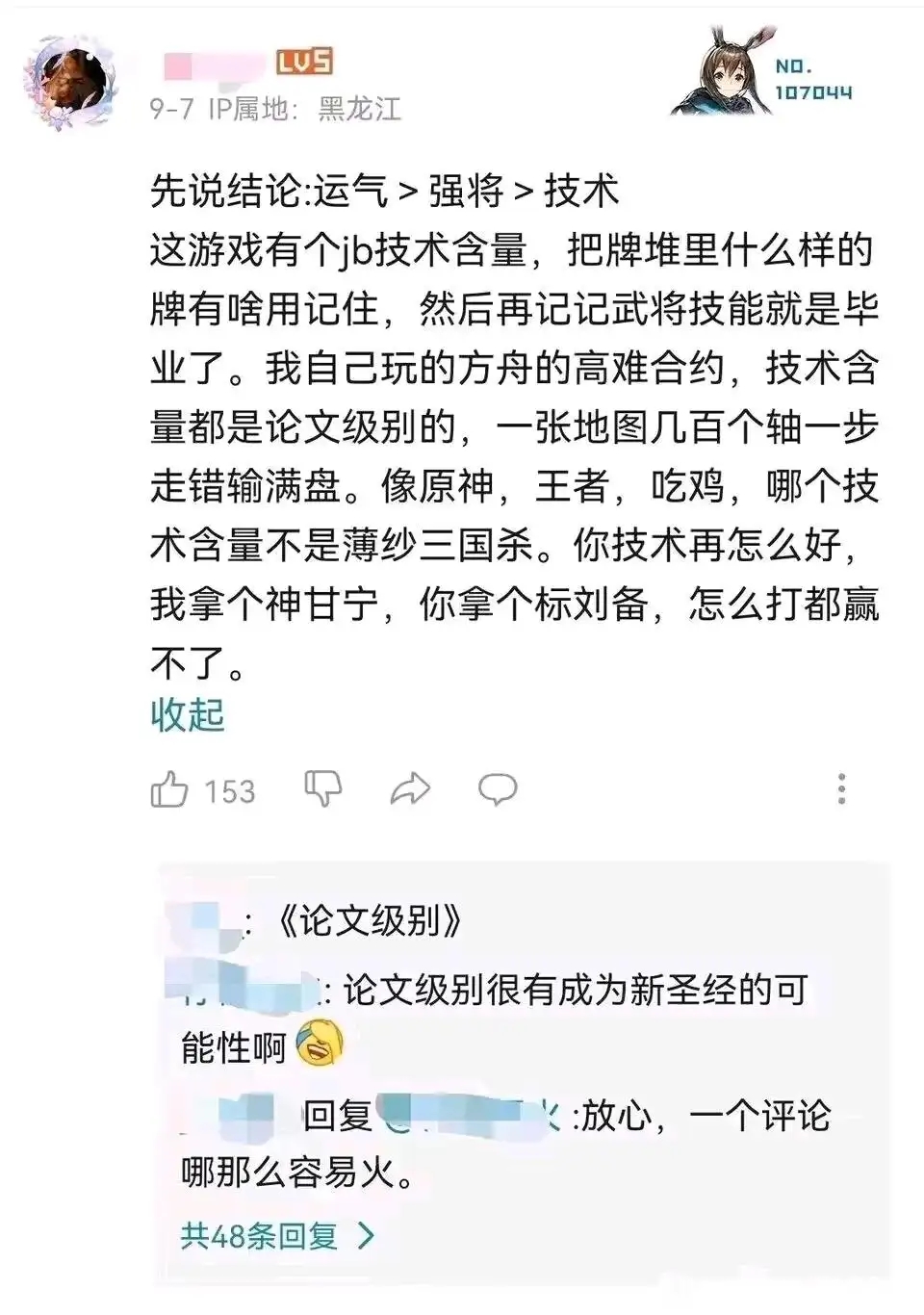Share this comment via the arrow icon

pyautogui.click(x=410, y=788)
